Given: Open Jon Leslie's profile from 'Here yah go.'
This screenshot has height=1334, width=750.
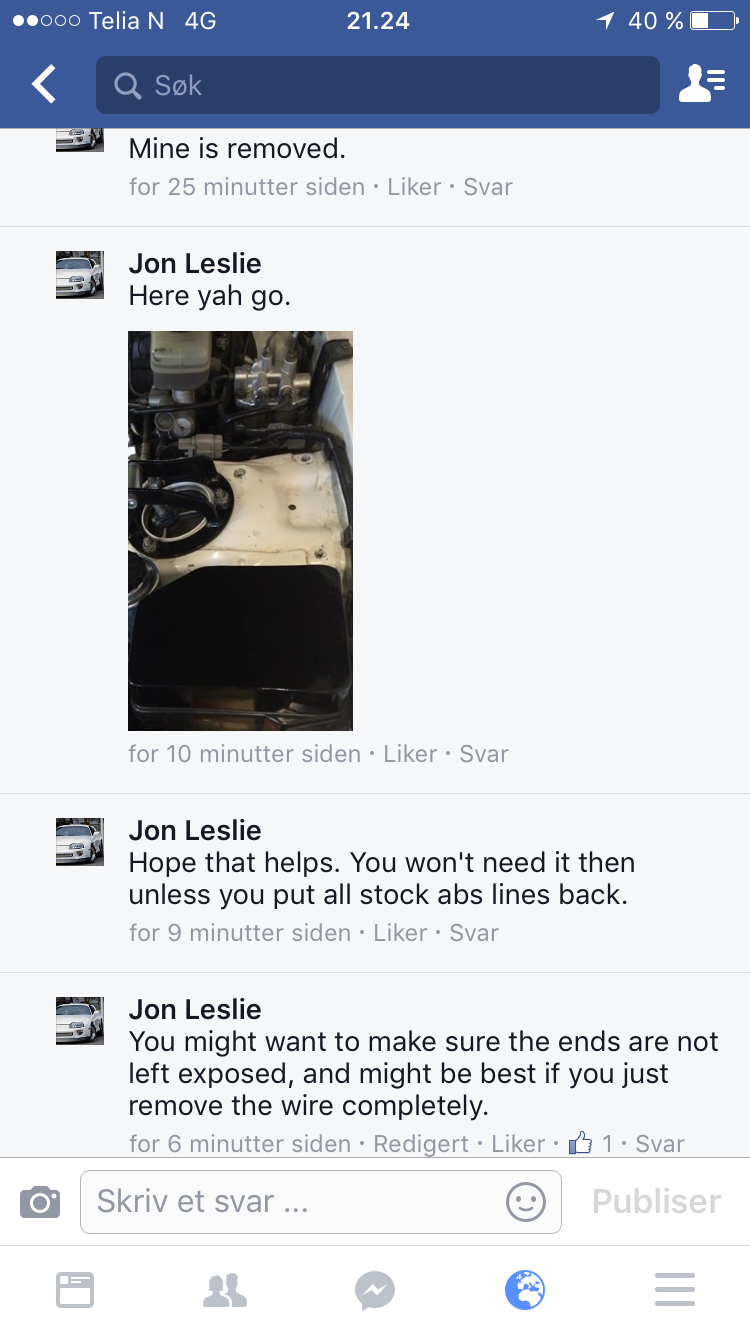Looking at the screenshot, I should [x=195, y=264].
